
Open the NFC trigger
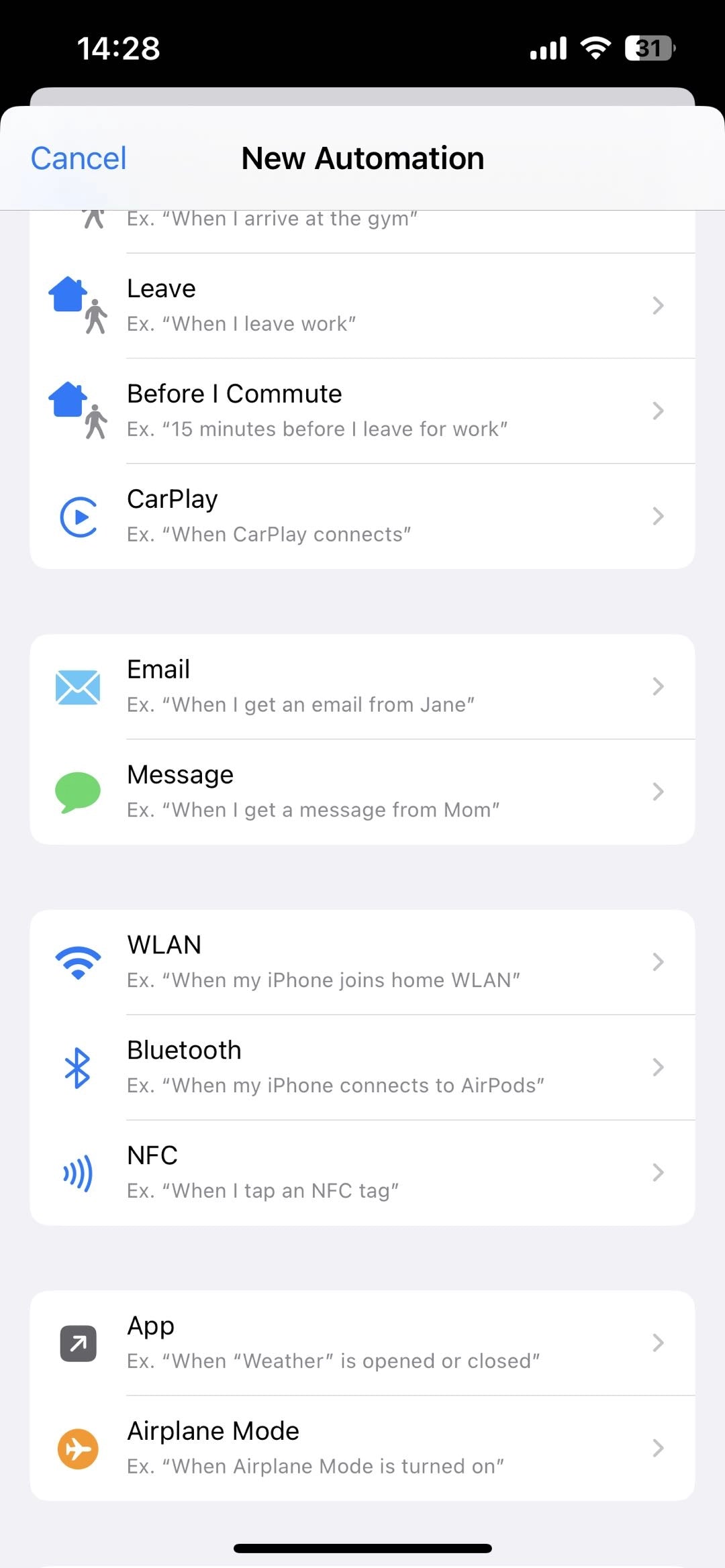pos(362,1173)
